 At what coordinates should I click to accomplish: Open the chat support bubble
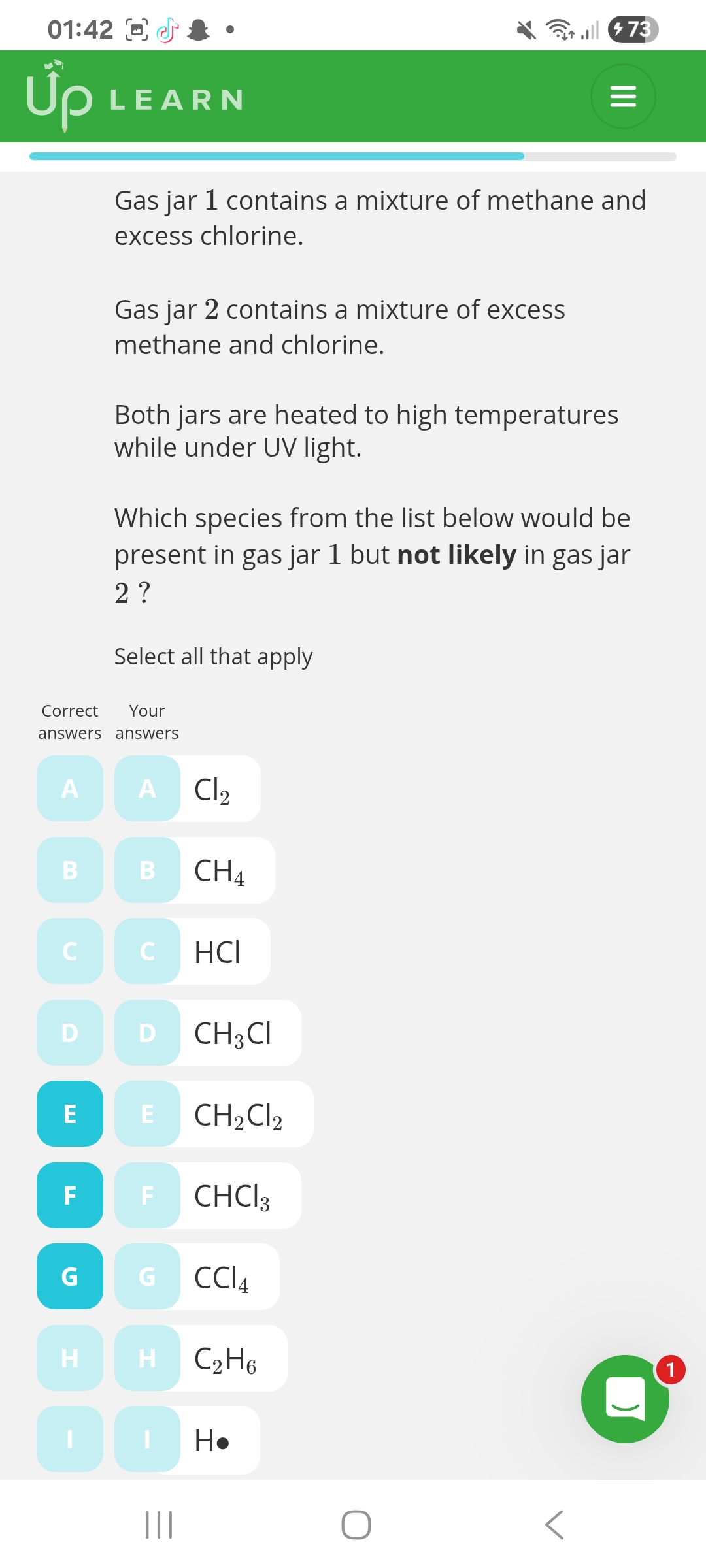[x=624, y=1398]
